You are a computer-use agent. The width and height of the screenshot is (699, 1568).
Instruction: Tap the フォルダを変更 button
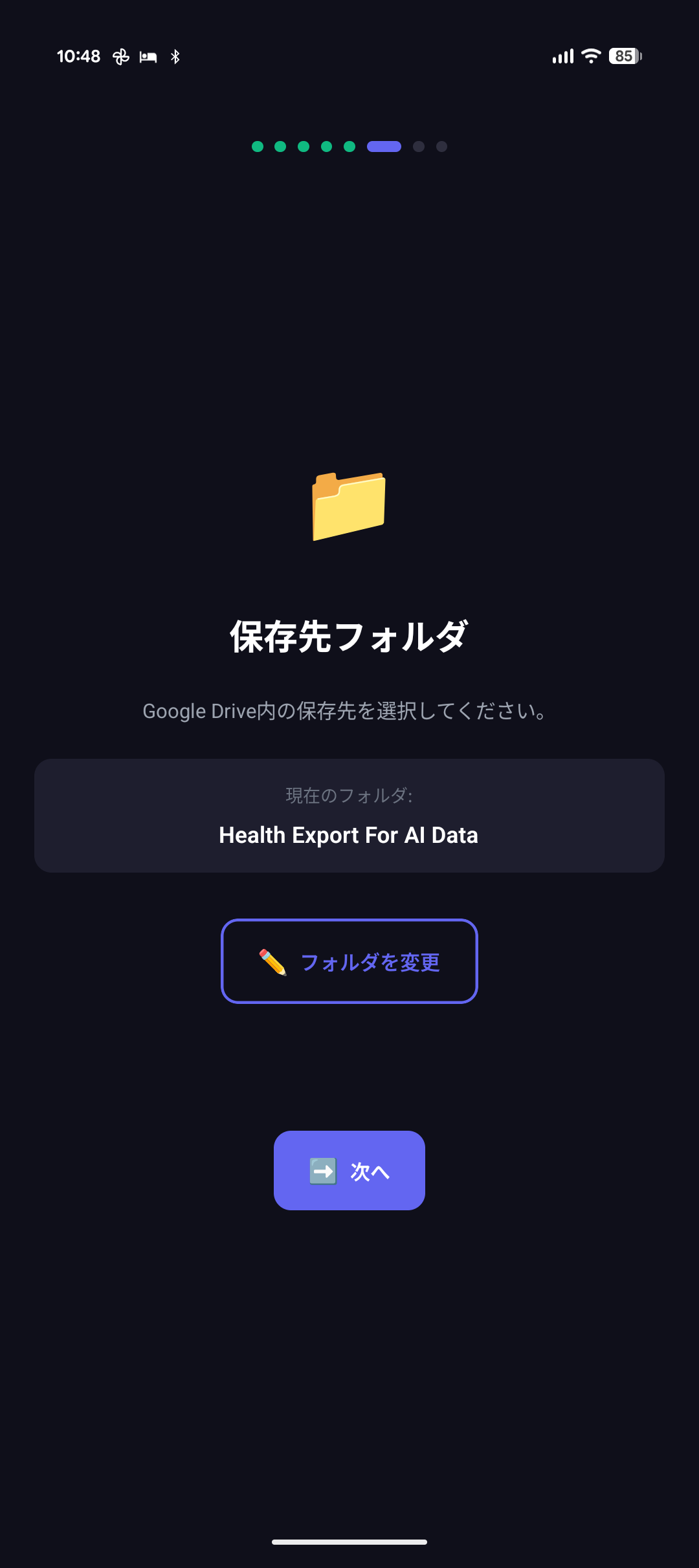(x=349, y=961)
